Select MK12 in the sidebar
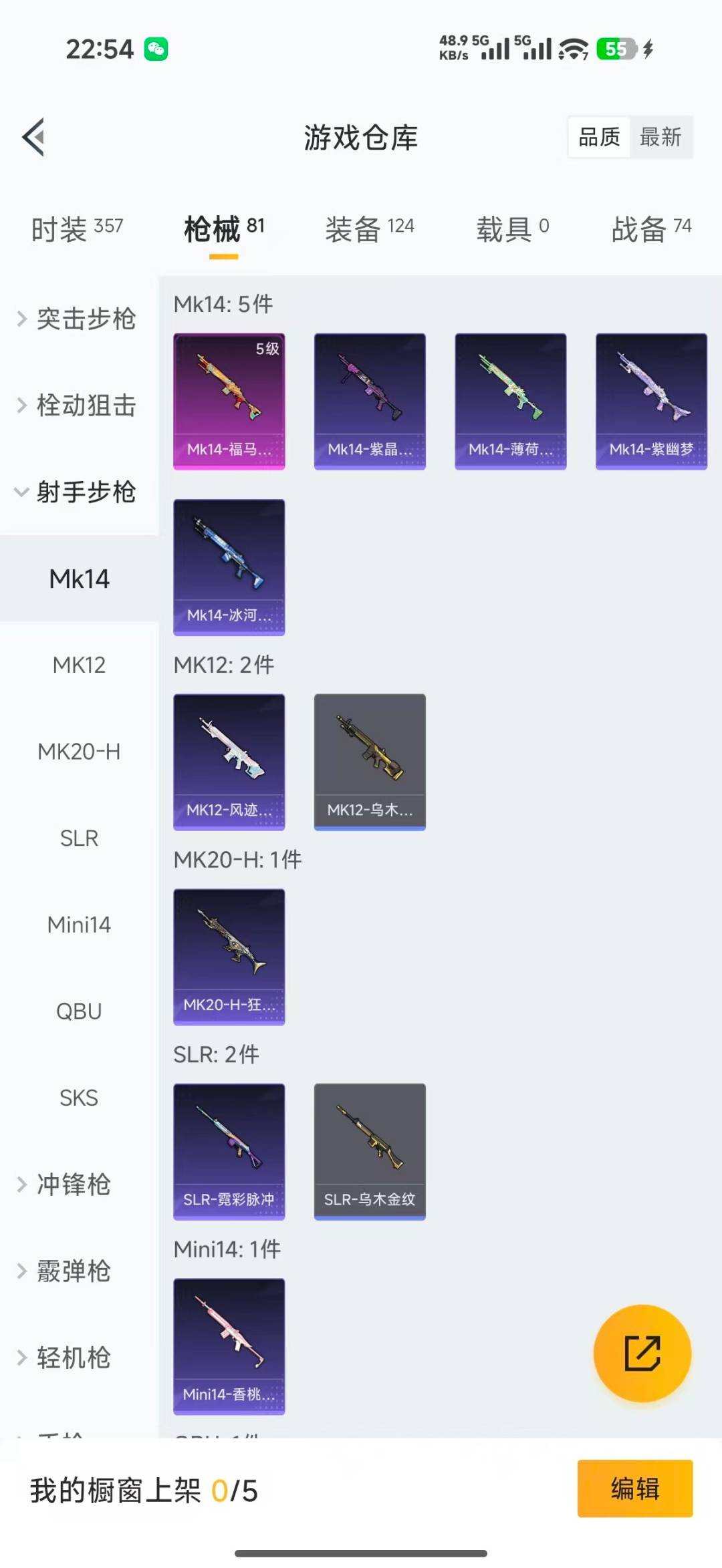722x1568 pixels. click(x=79, y=665)
